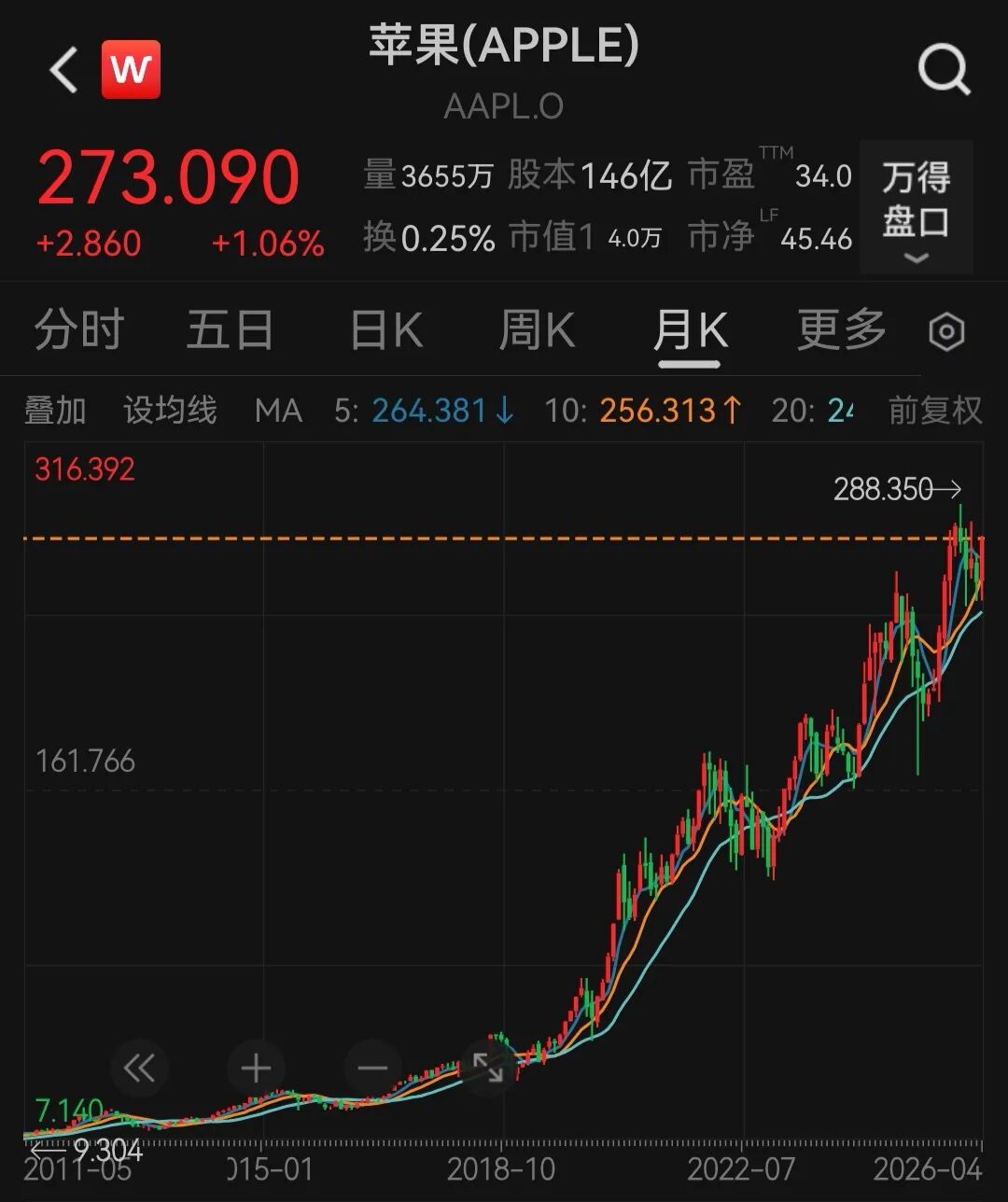Click the MA5 value 264.381
This screenshot has height=1202, width=1008.
pos(427,410)
